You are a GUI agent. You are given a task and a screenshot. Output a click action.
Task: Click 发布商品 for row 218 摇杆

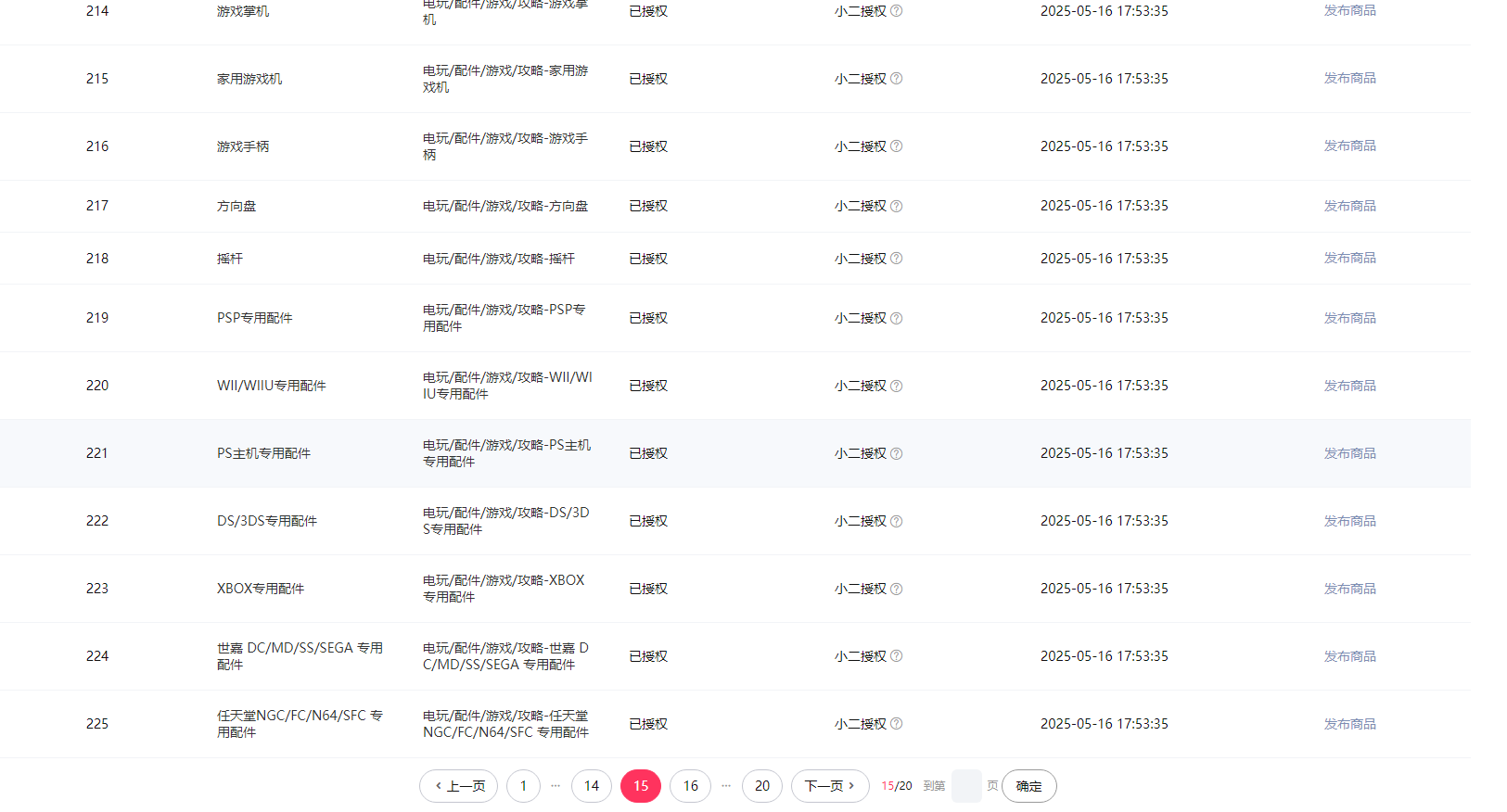[1349, 259]
